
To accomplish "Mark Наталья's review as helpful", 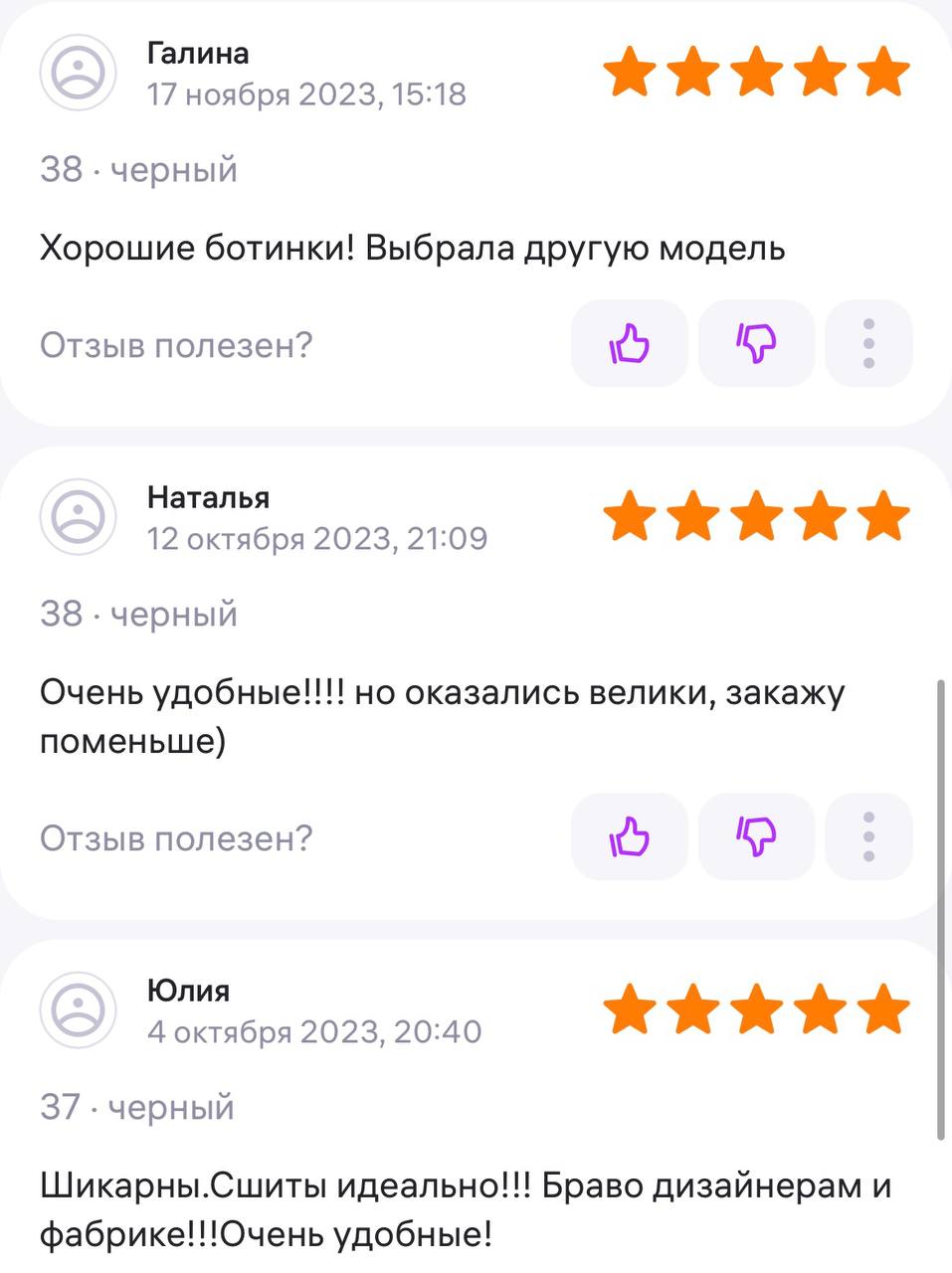I will point(629,837).
